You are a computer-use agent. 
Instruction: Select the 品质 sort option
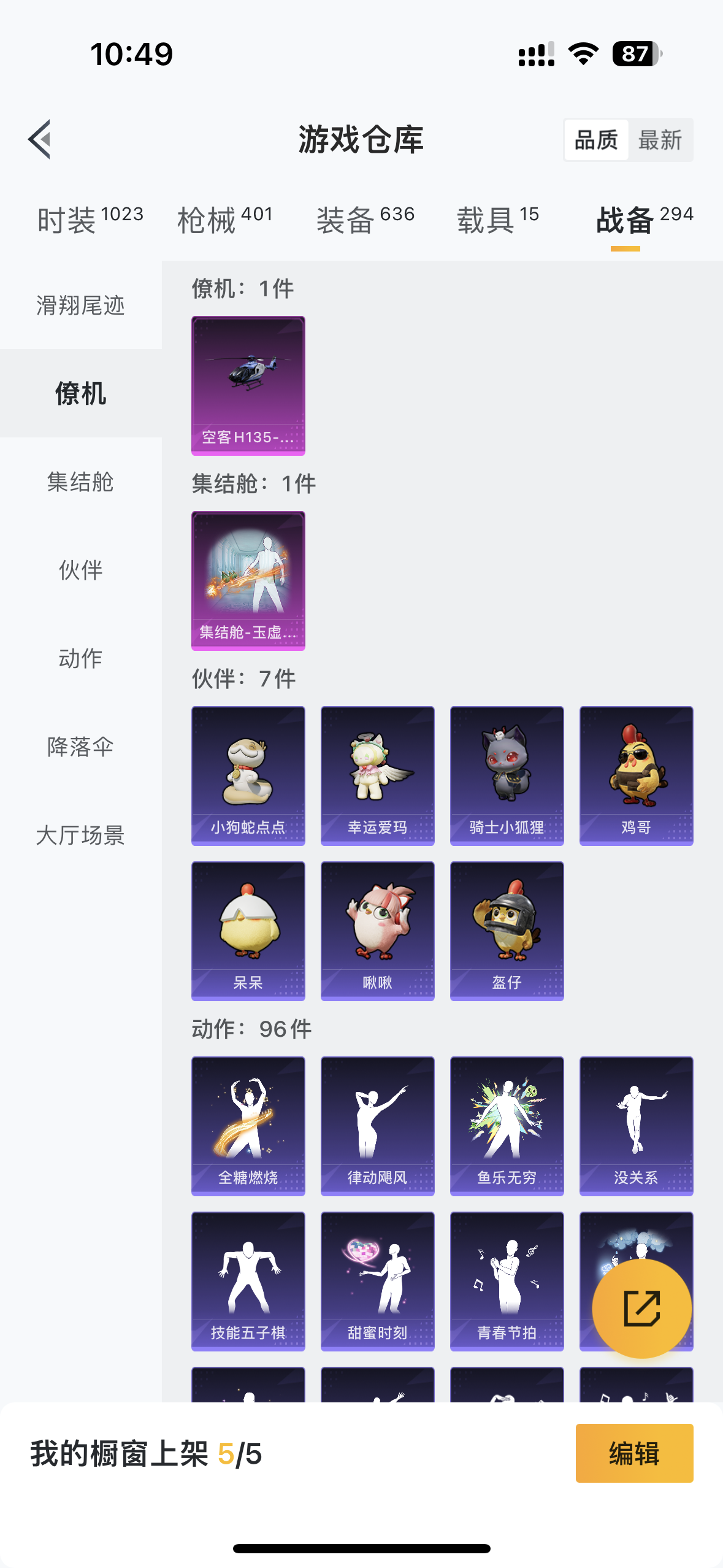pos(595,140)
